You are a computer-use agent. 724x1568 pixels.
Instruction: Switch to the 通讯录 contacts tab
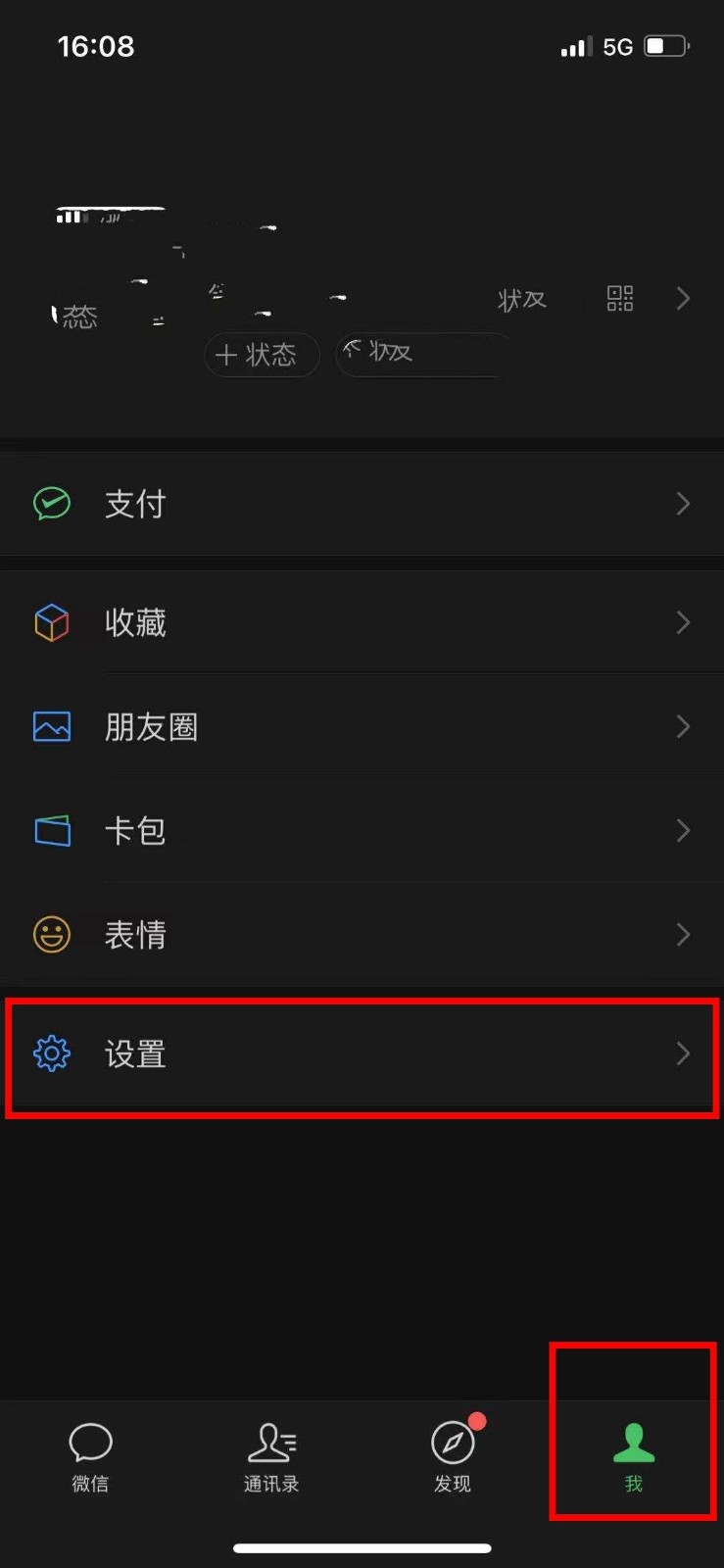click(271, 1456)
